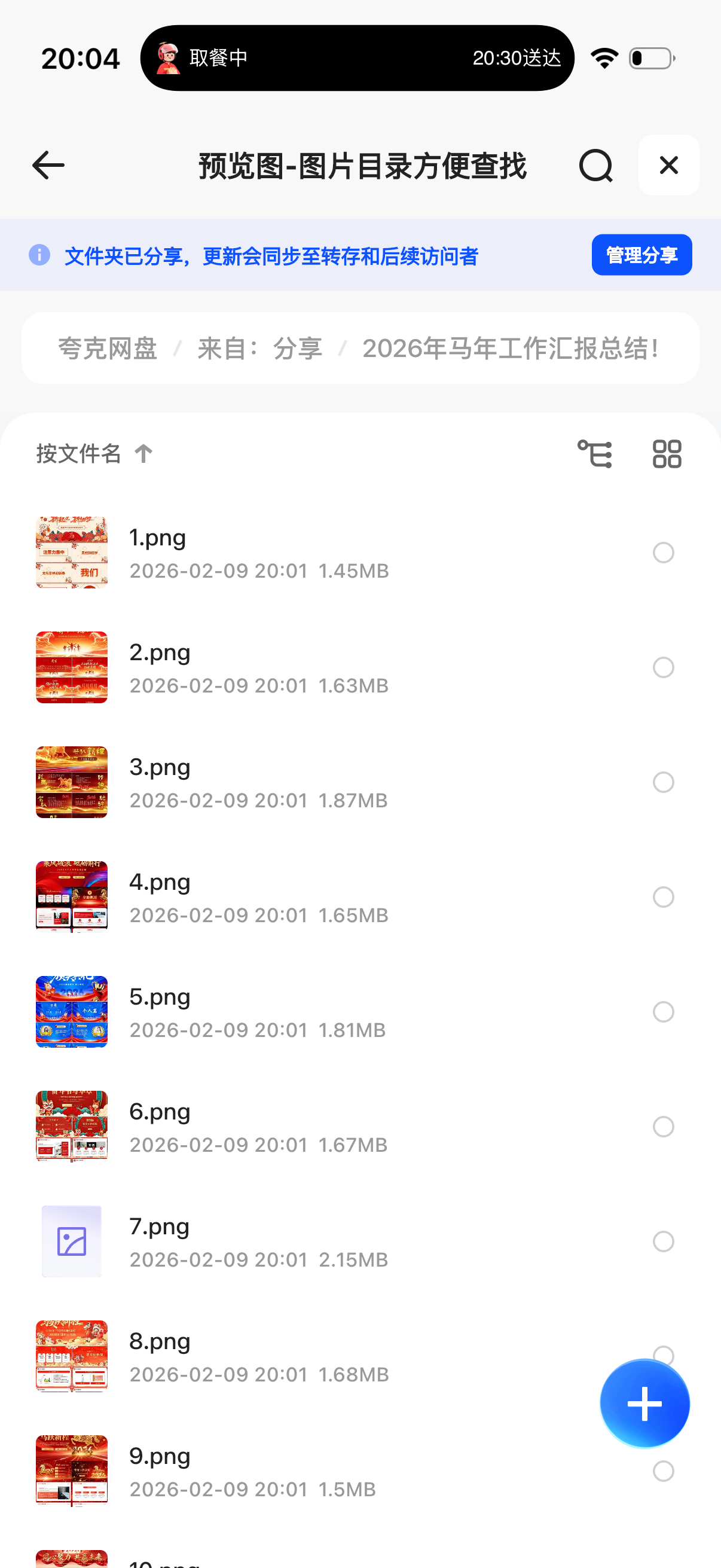Open the file 7.png
This screenshot has width=721, height=1568.
coord(160,1227)
